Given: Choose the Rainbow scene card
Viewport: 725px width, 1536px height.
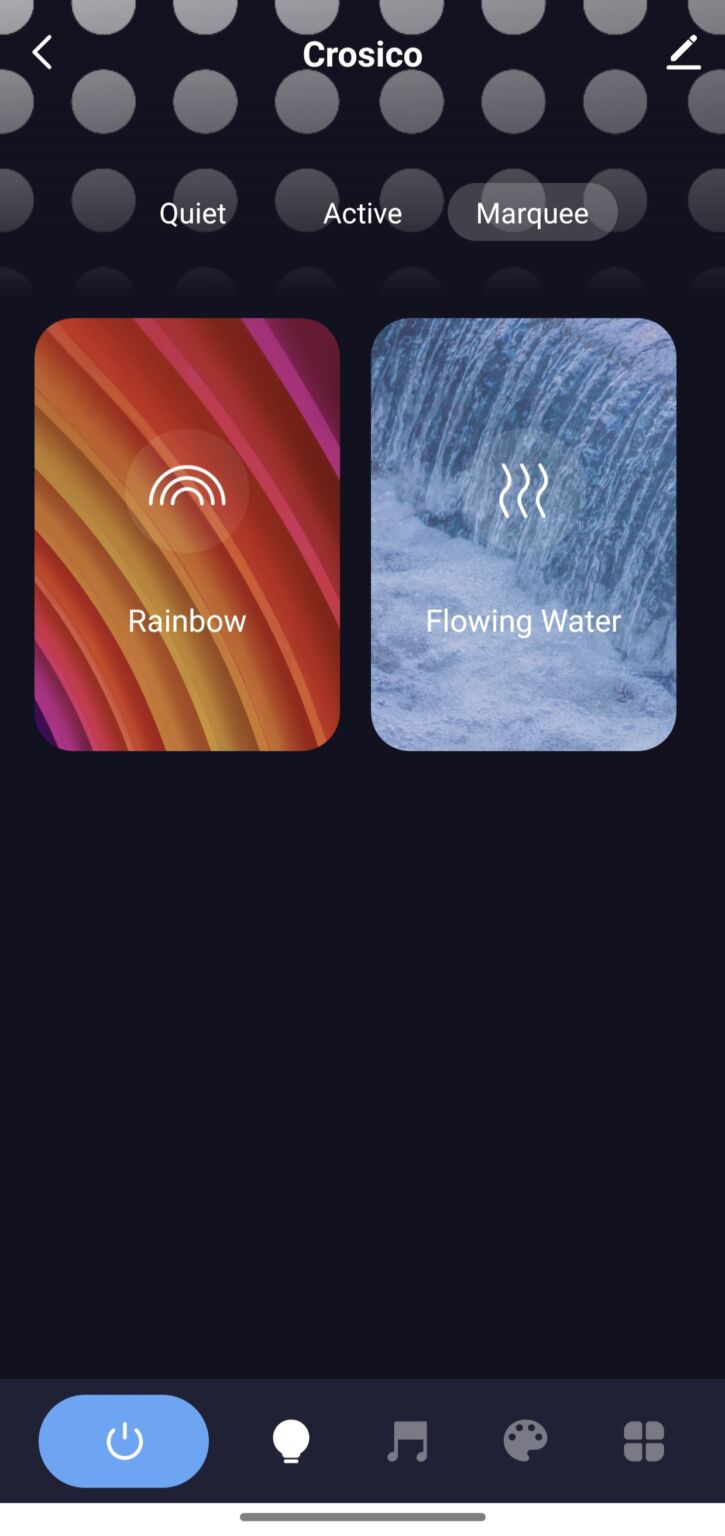Looking at the screenshot, I should coord(187,534).
